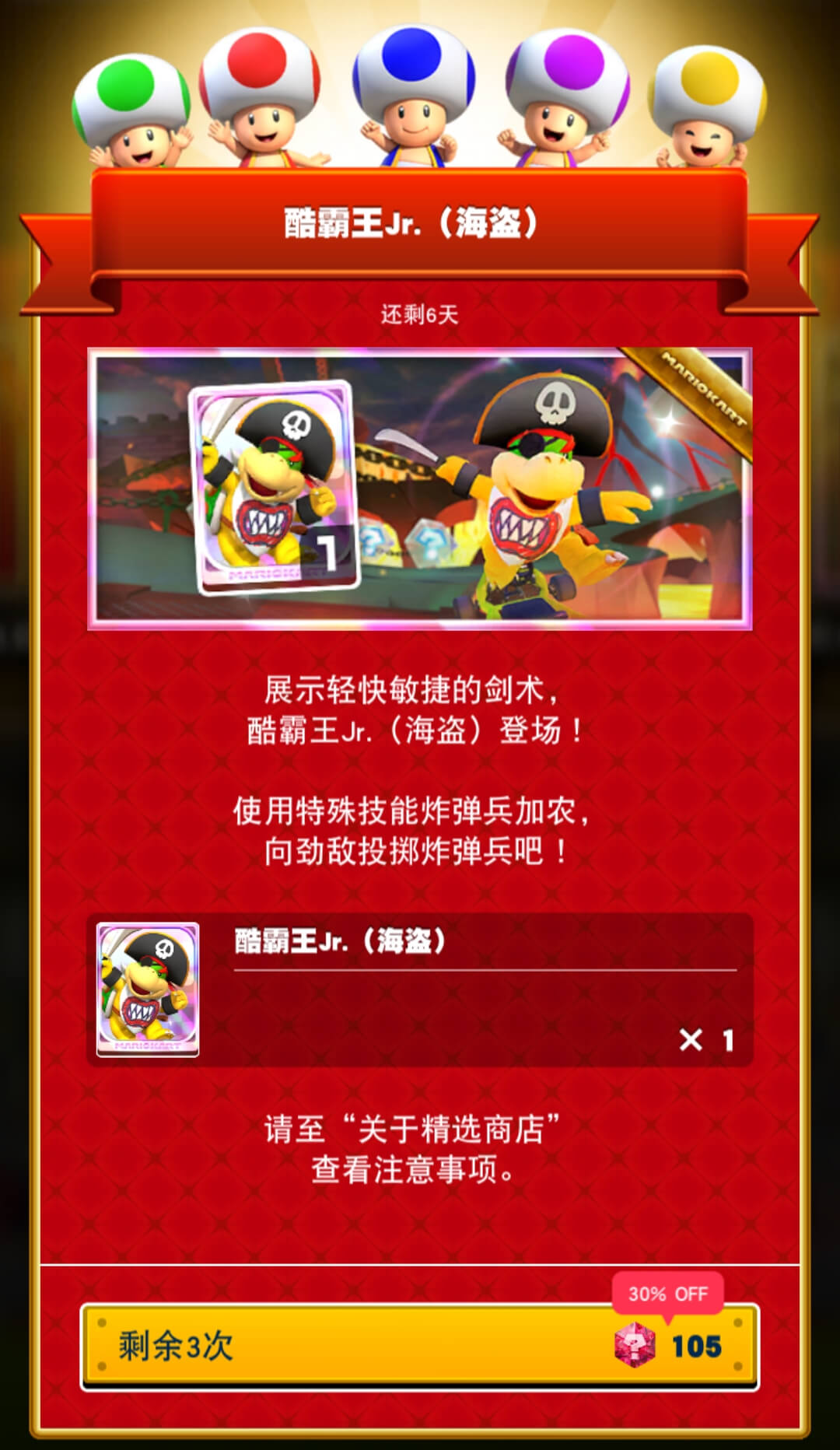Open the 酷霸王Jr.（海盗） item row
Viewport: 840px width, 1450px height.
coord(420,989)
